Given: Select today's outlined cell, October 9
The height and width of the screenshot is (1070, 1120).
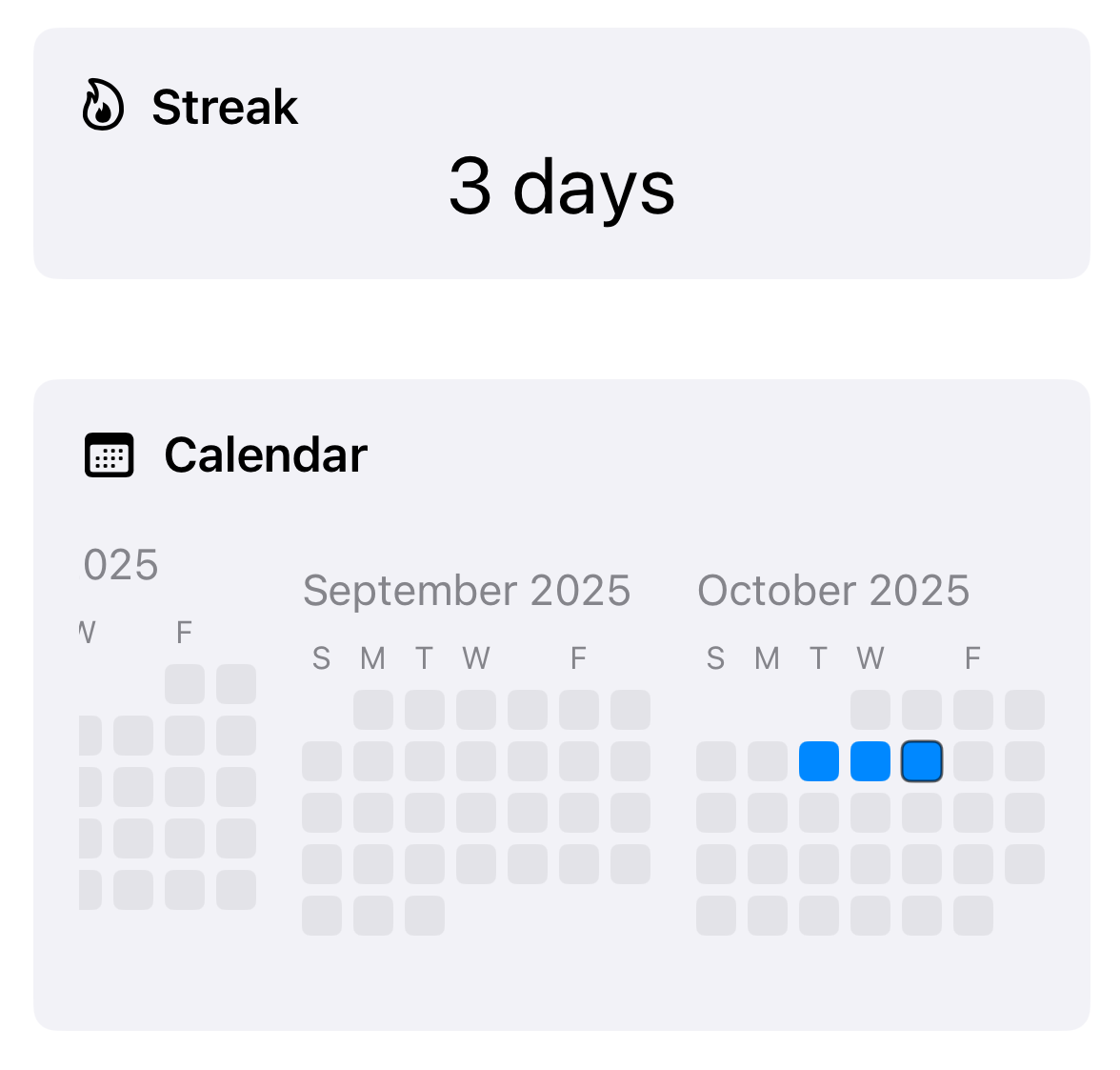Looking at the screenshot, I should tap(922, 761).
